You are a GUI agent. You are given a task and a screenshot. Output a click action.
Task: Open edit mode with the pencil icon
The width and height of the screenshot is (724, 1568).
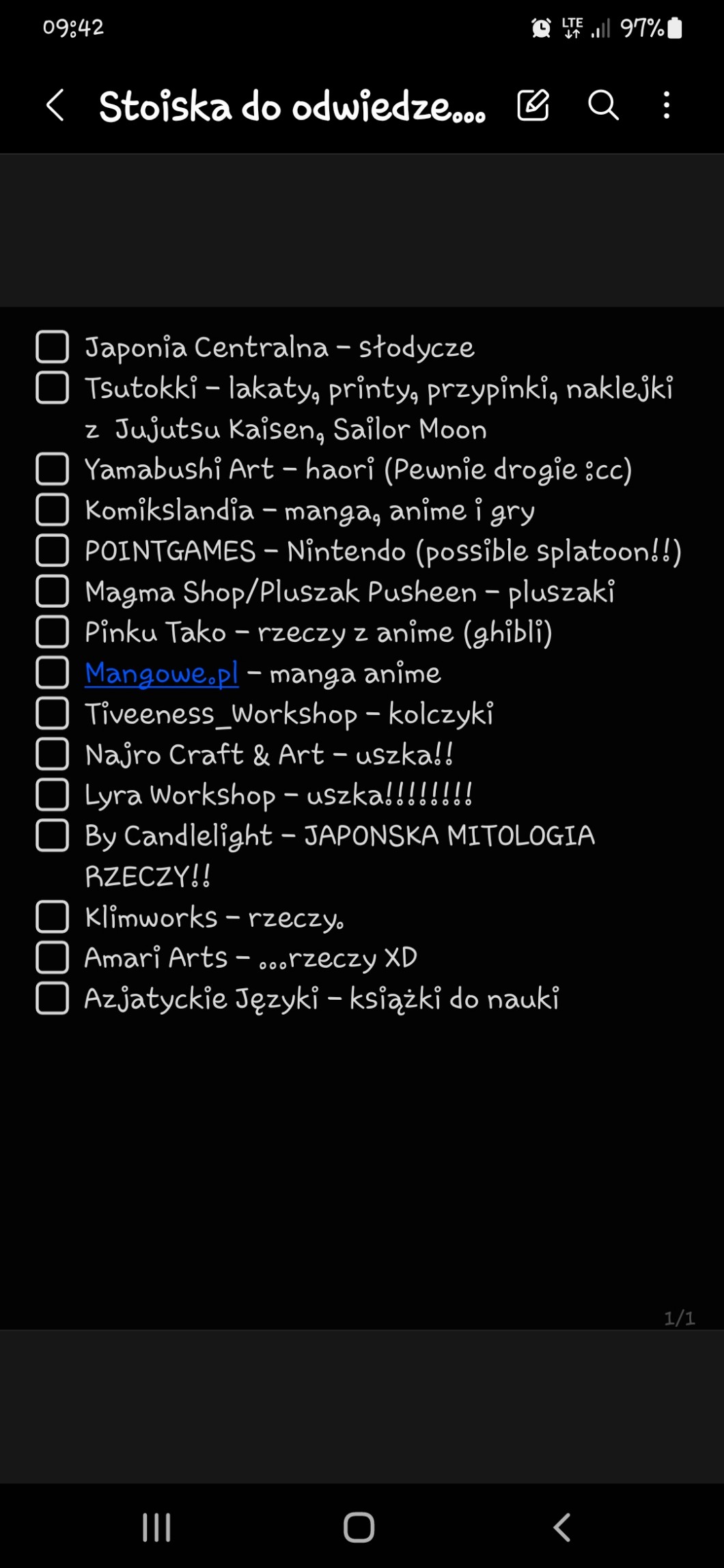click(533, 105)
